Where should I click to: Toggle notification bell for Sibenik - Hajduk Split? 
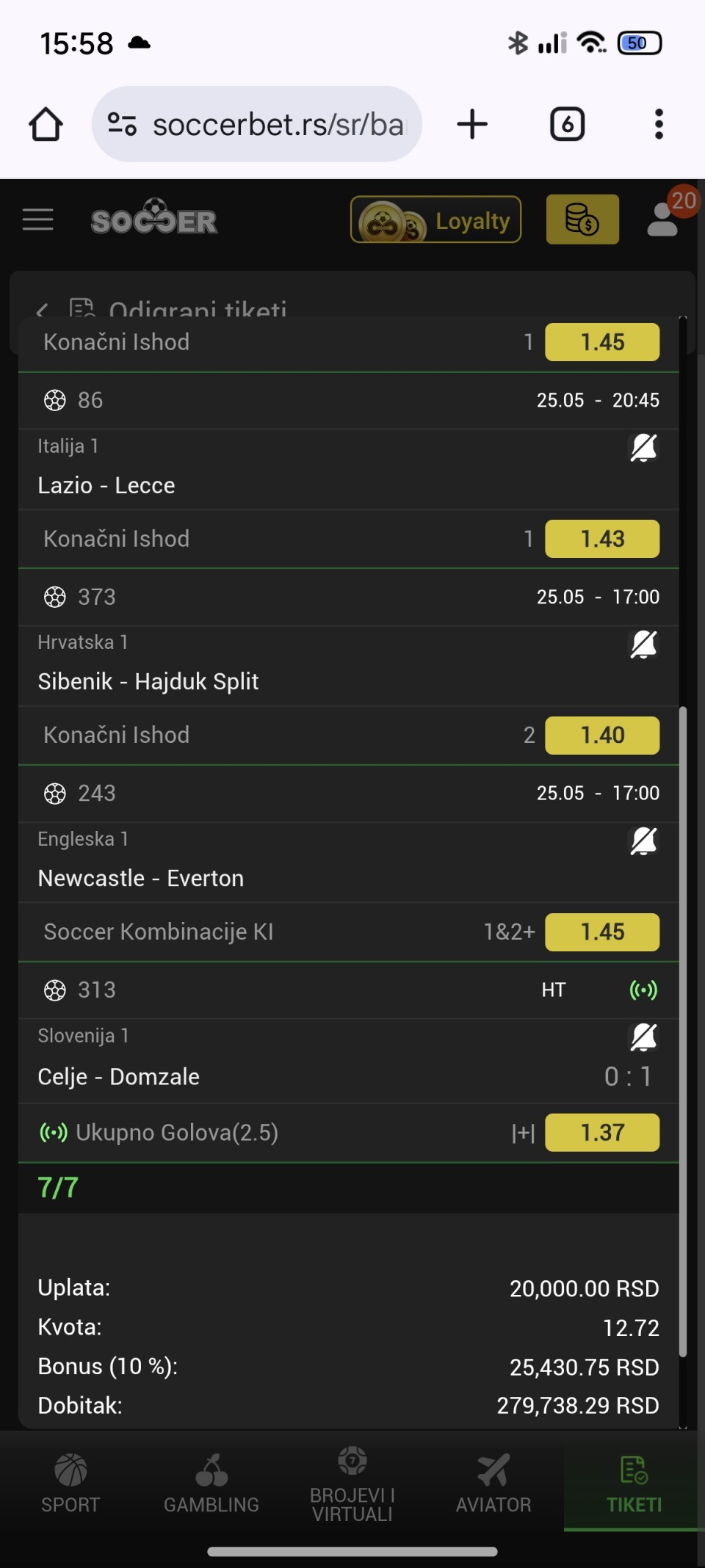coord(643,644)
